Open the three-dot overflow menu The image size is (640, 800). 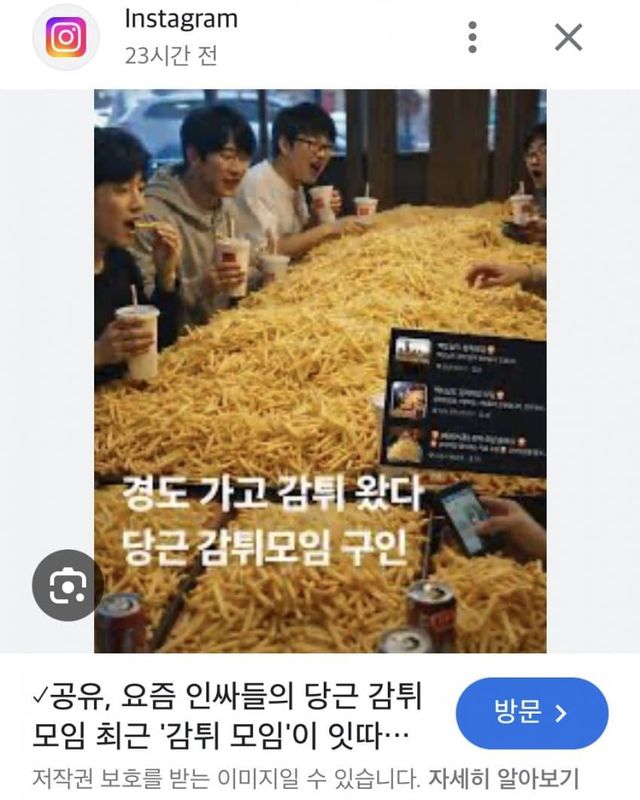[x=473, y=37]
